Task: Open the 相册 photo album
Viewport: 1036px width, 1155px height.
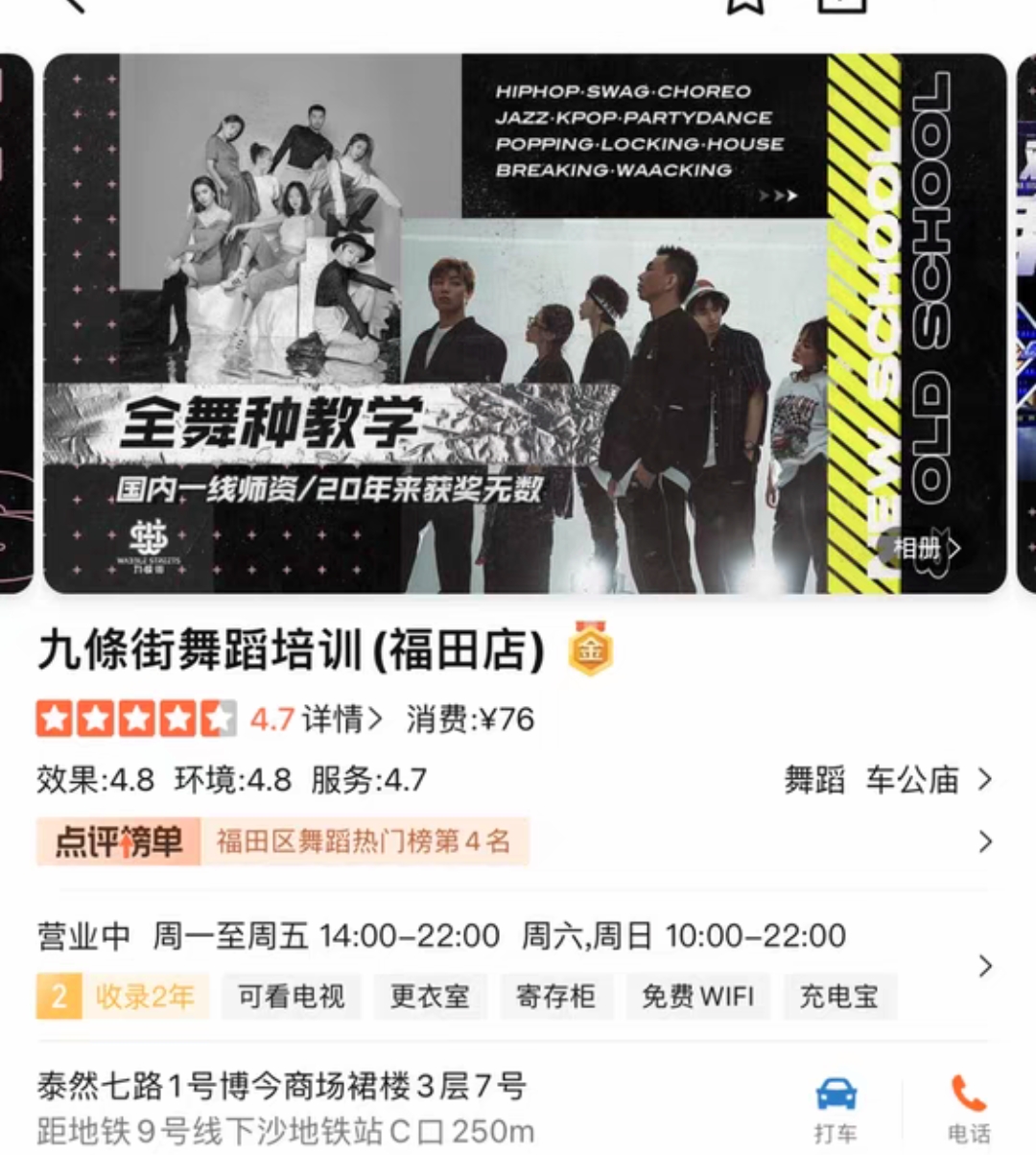Action: 926,549
